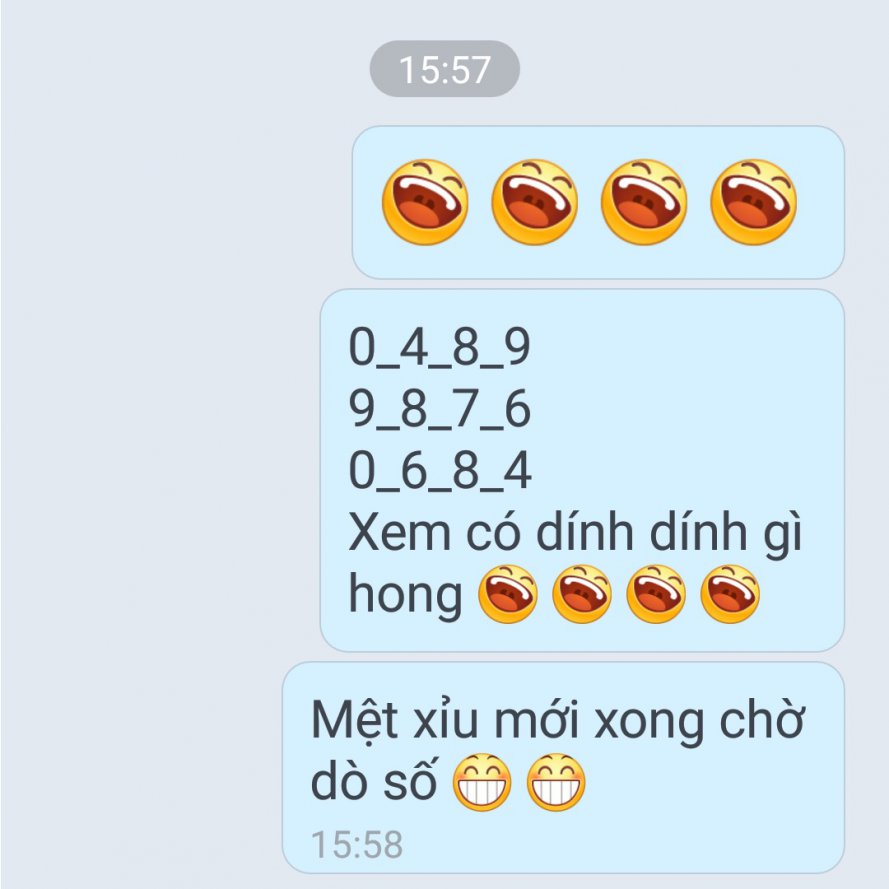This screenshot has height=889, width=889.
Task: Tap the message "Mệt xỉu mới xong chờ dò số"
Action: 563,765
